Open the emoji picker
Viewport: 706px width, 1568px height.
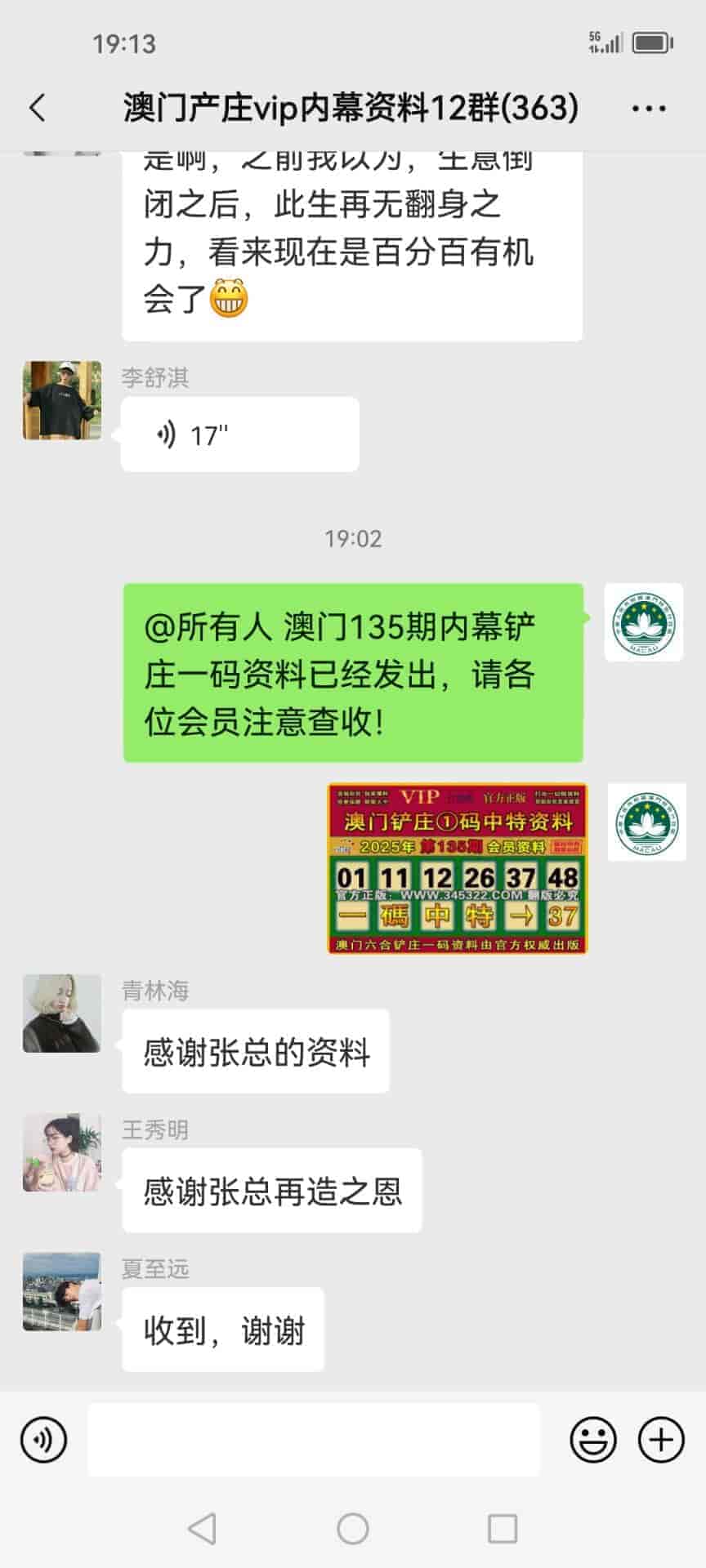(593, 1440)
